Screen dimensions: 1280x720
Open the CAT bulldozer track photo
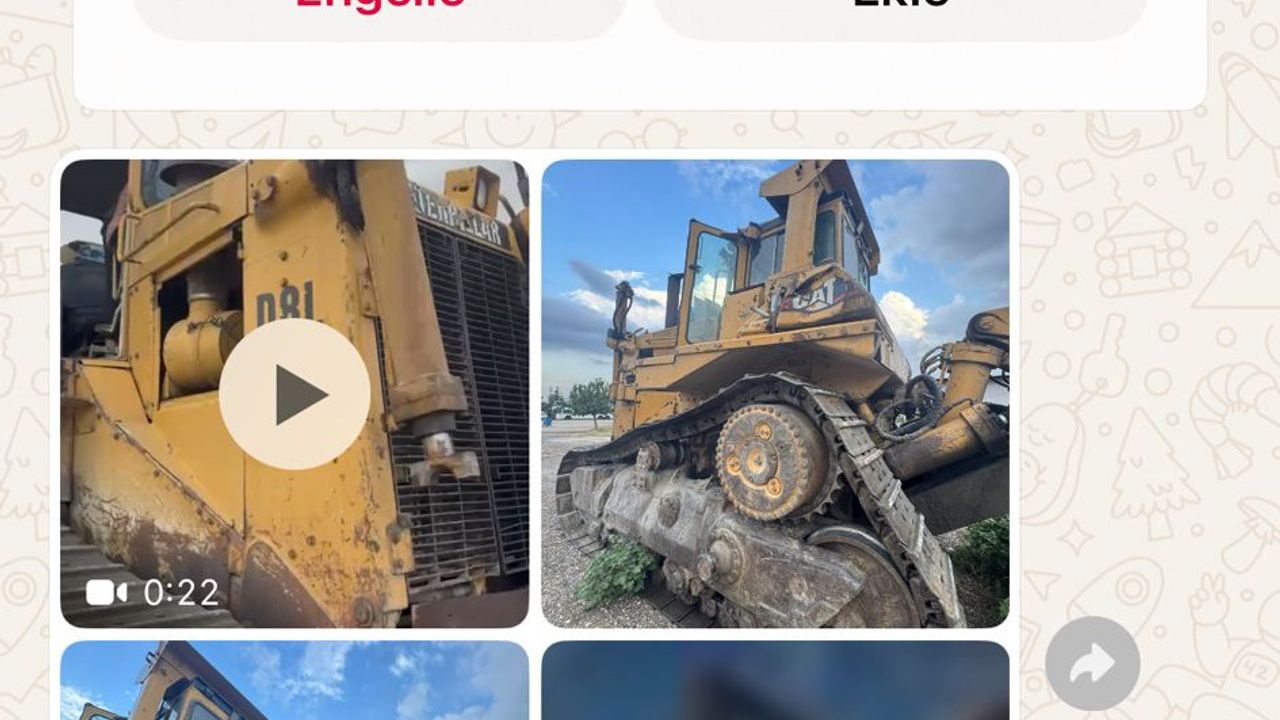click(x=775, y=394)
